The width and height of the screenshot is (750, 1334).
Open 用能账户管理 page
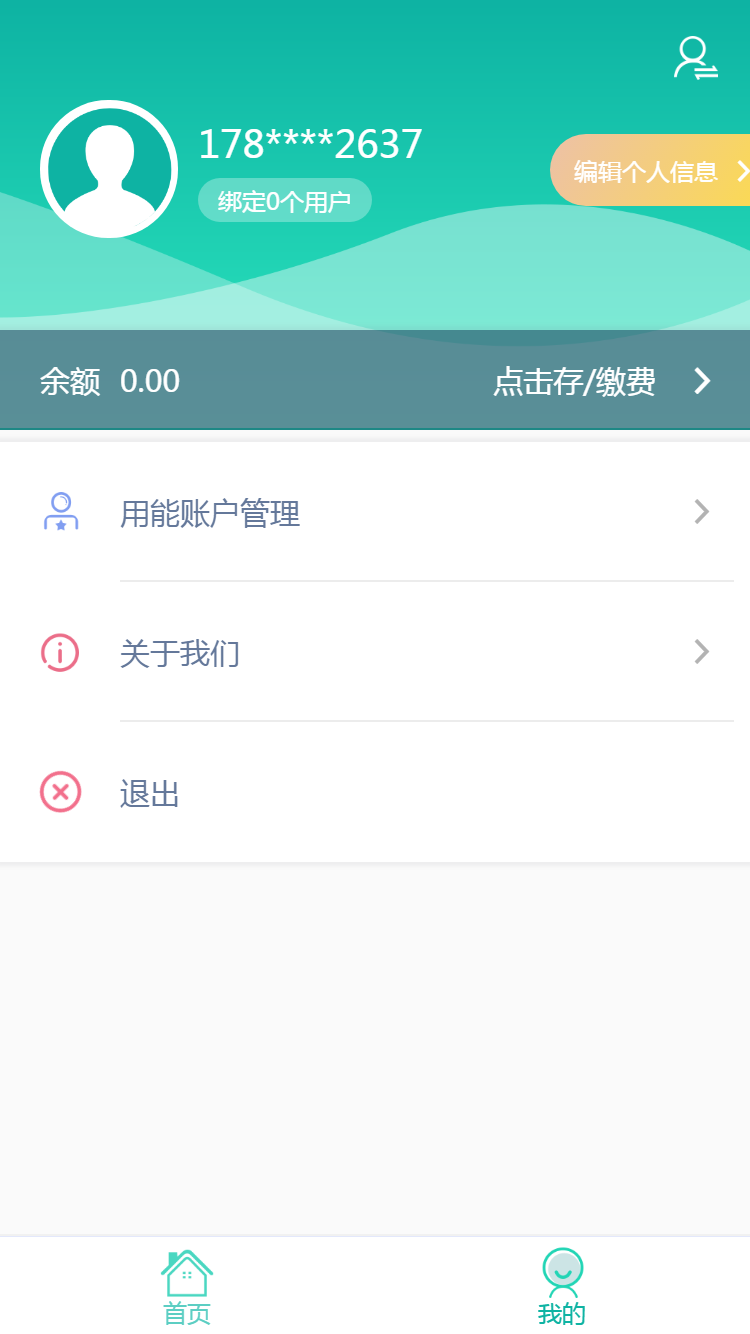tap(209, 512)
